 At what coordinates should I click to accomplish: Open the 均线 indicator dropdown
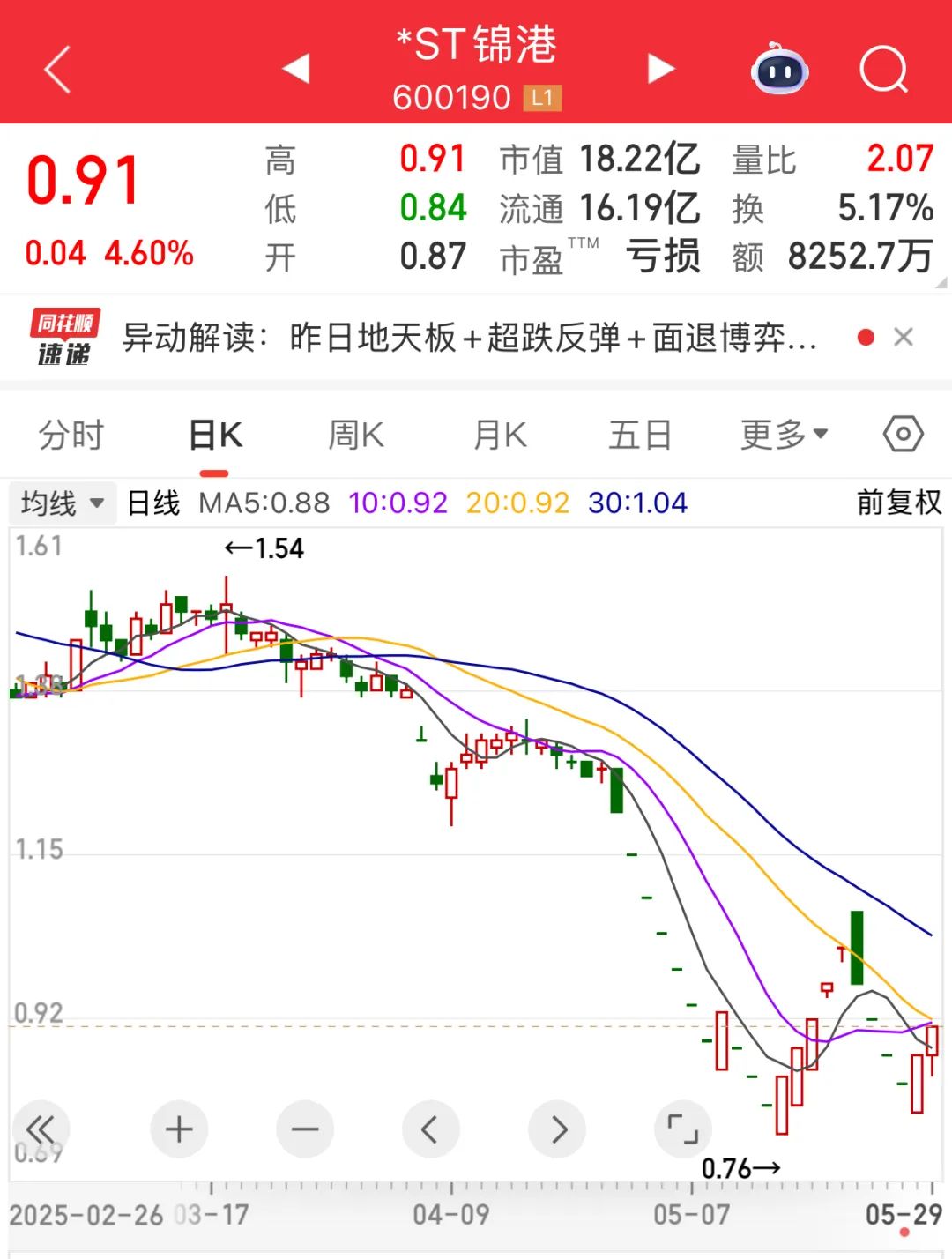tap(63, 503)
